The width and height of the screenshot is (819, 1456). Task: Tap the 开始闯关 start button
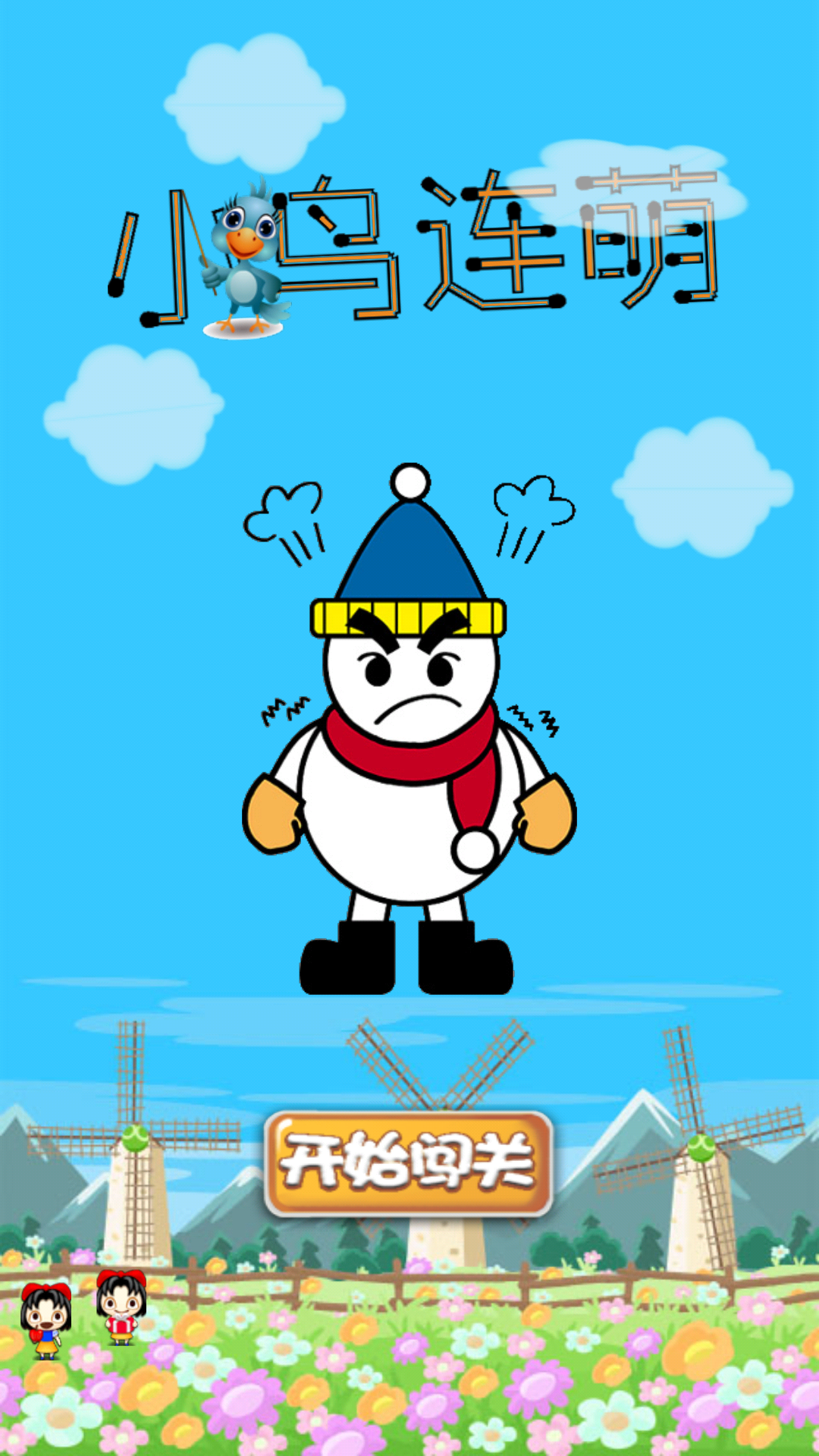pyautogui.click(x=409, y=1164)
